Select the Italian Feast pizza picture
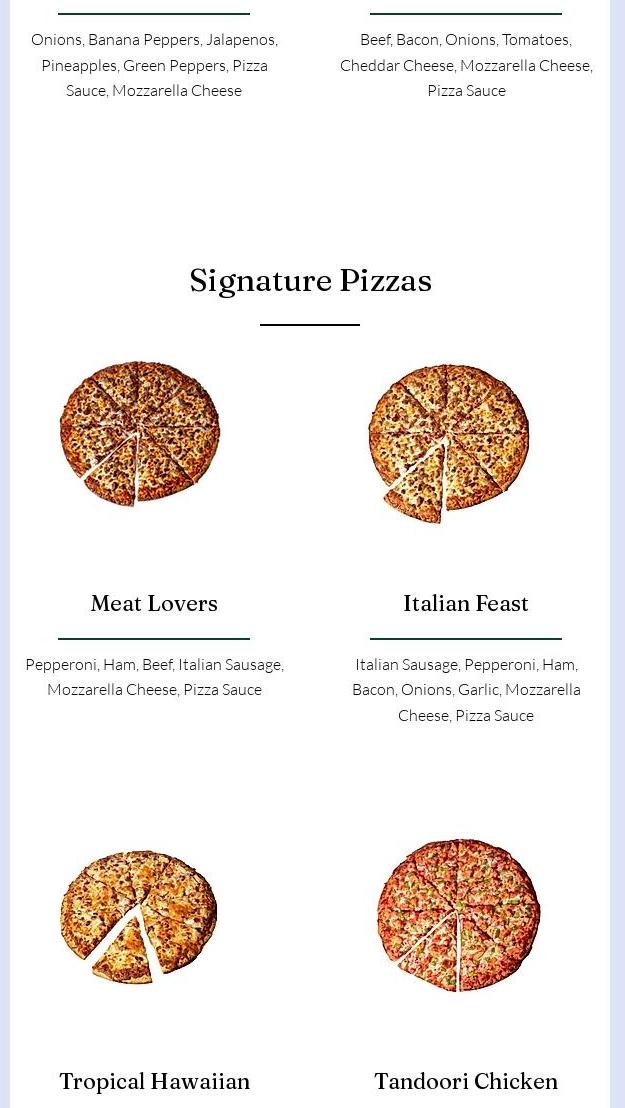 pyautogui.click(x=449, y=441)
